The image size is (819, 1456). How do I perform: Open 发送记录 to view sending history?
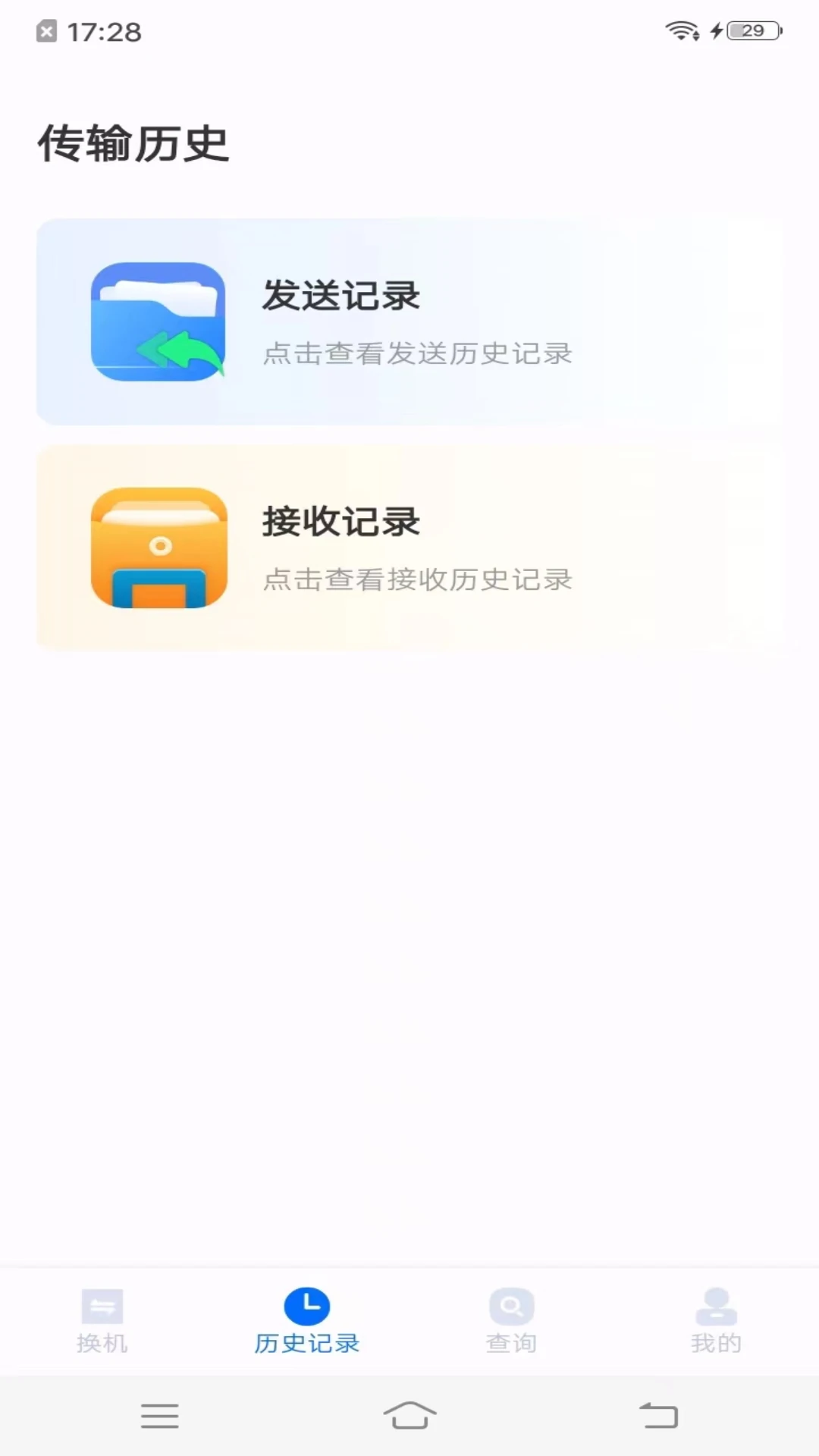tap(409, 321)
